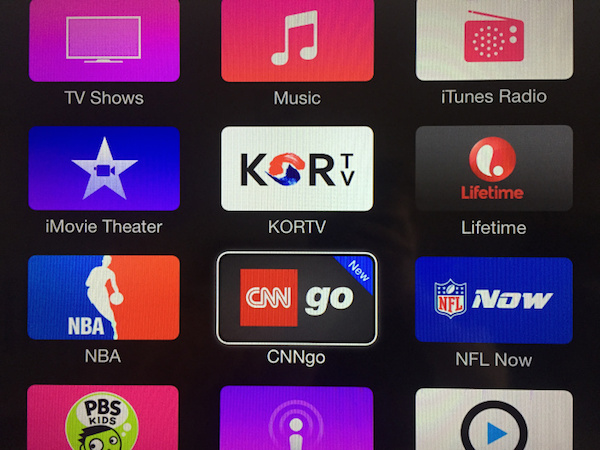Open the PBS Kids app

pos(104,420)
